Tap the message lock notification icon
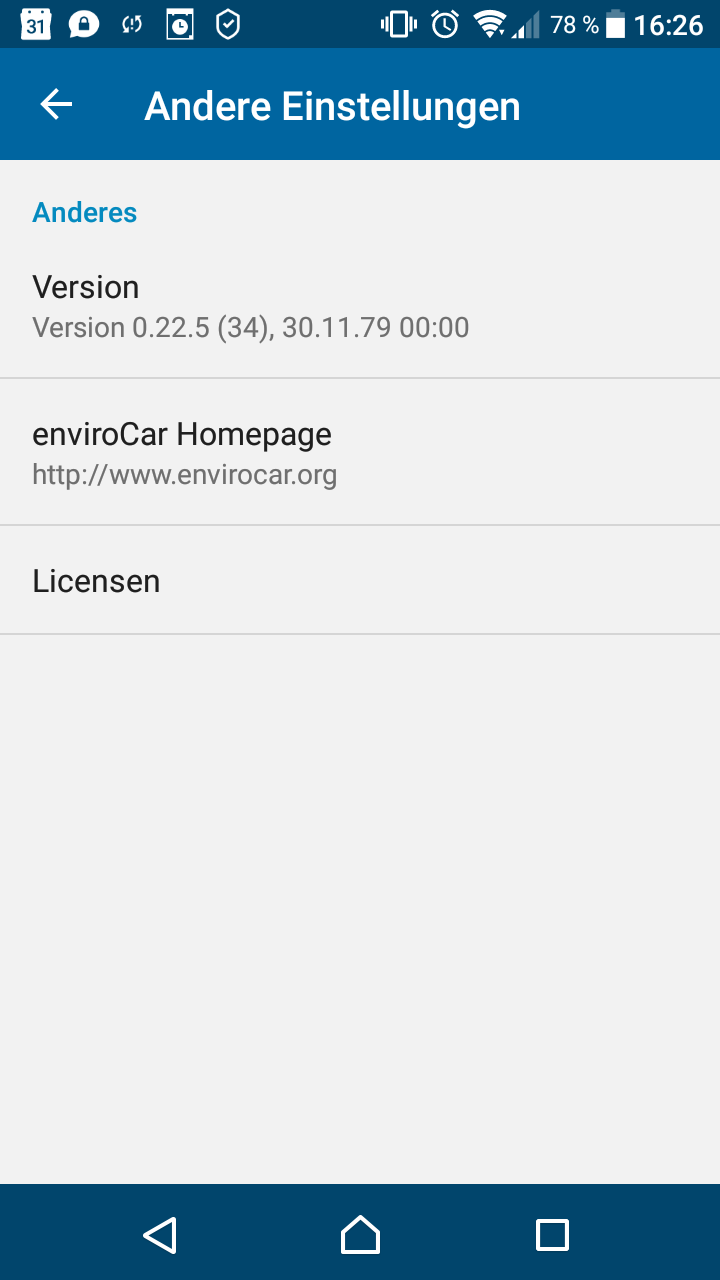Screen dimensions: 720x1280 pos(84,23)
